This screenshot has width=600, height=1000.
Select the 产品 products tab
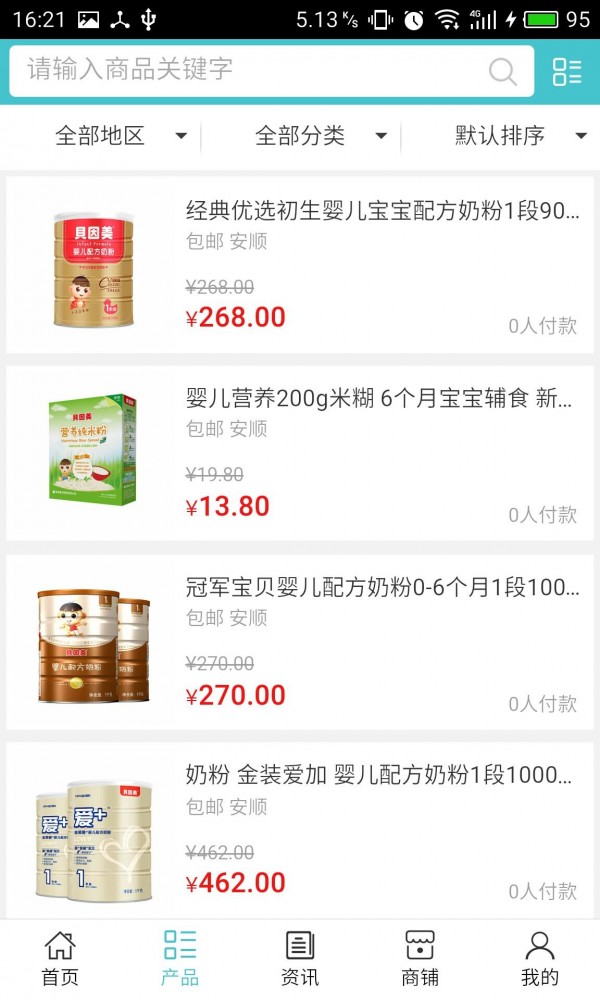click(180, 959)
